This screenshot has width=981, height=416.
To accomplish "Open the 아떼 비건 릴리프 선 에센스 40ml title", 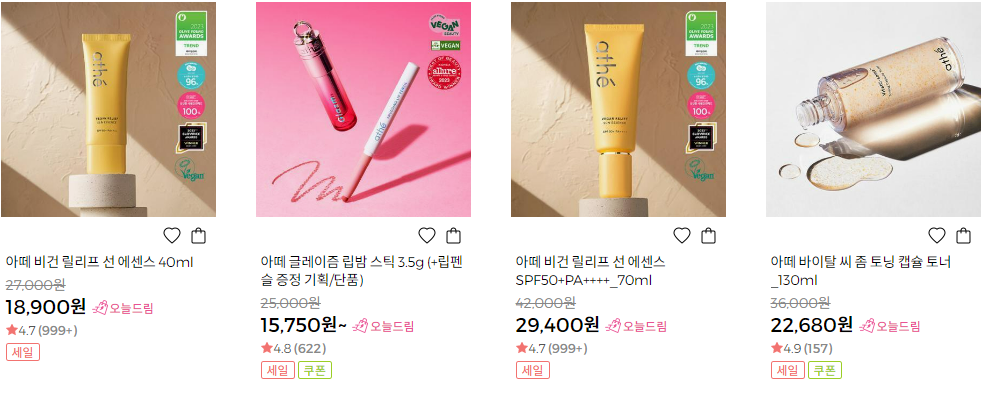I will (99, 263).
